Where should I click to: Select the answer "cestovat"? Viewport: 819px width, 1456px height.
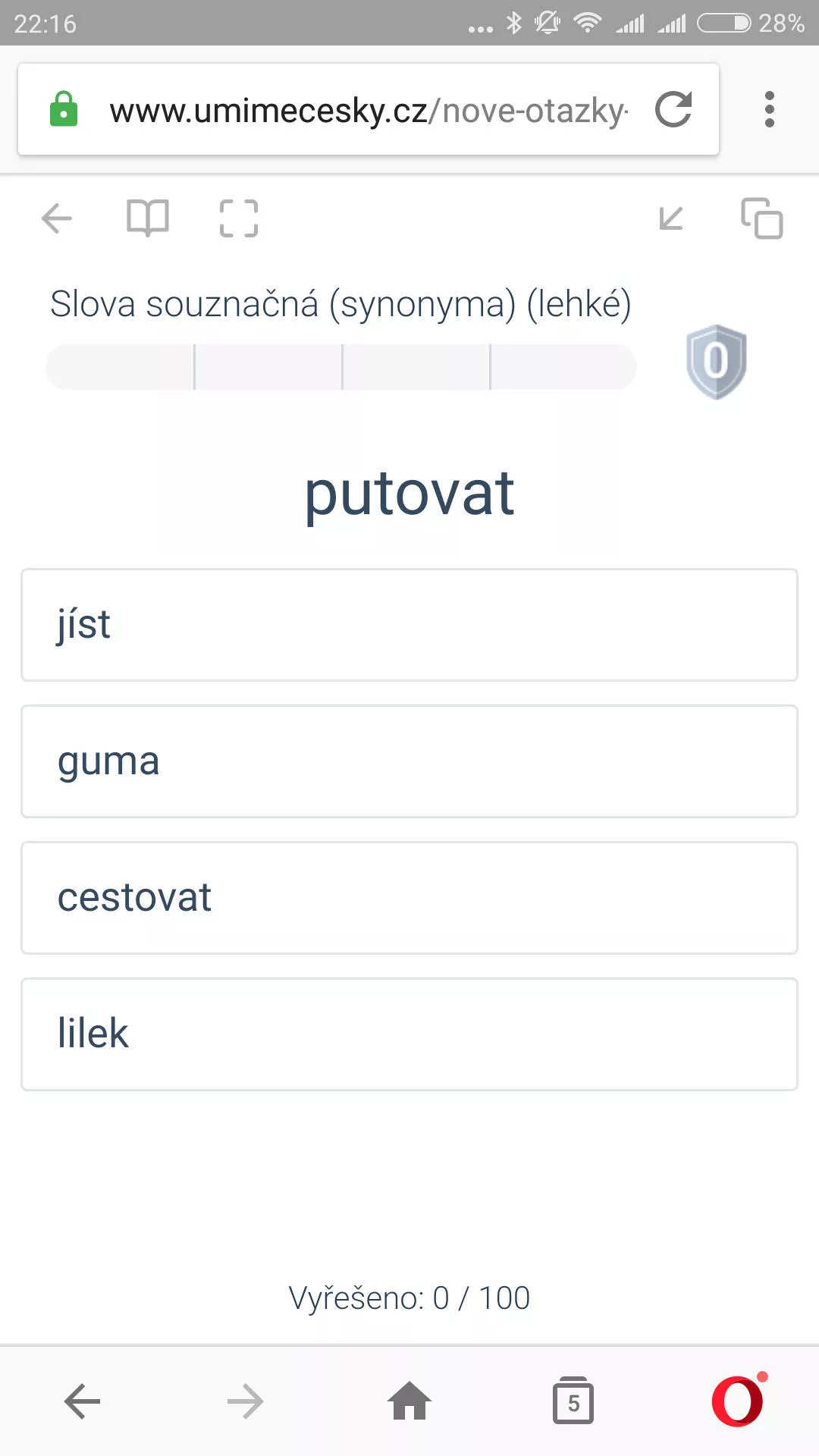(409, 898)
